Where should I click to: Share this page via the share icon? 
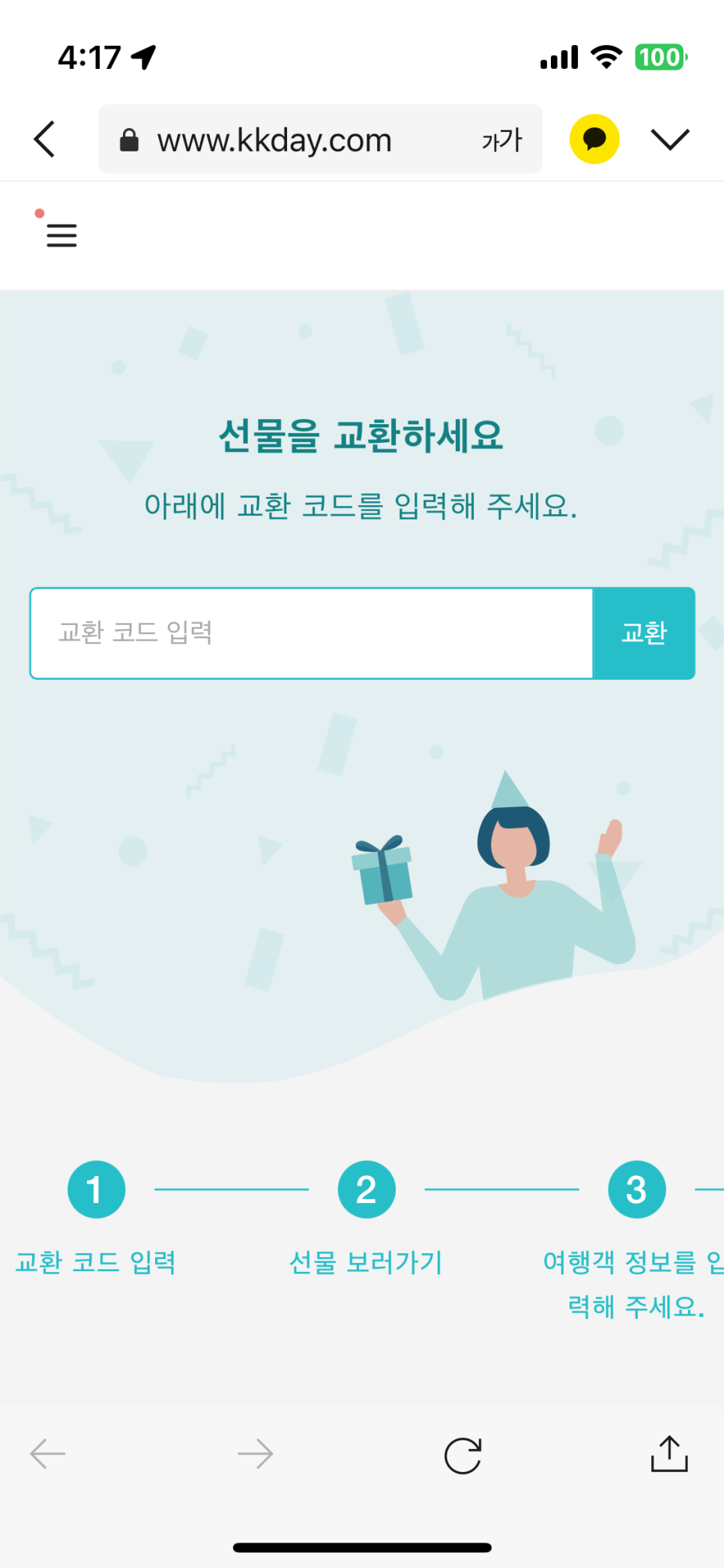(x=669, y=1454)
